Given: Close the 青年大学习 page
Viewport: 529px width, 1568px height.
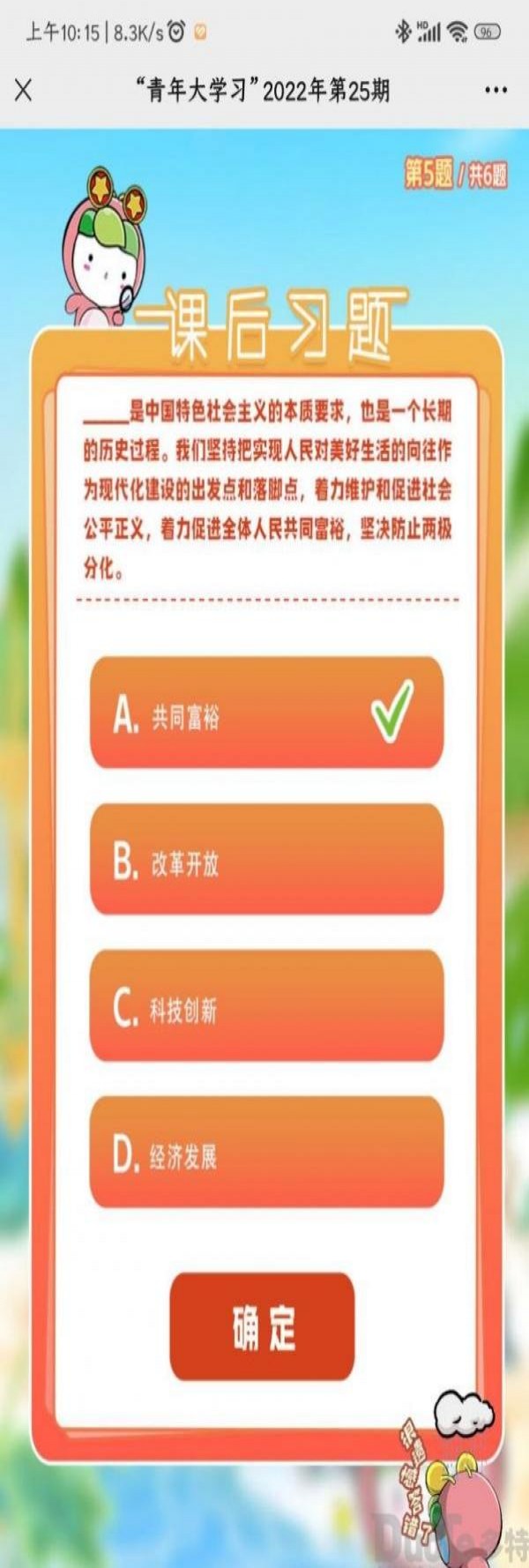Looking at the screenshot, I should pos(24,90).
